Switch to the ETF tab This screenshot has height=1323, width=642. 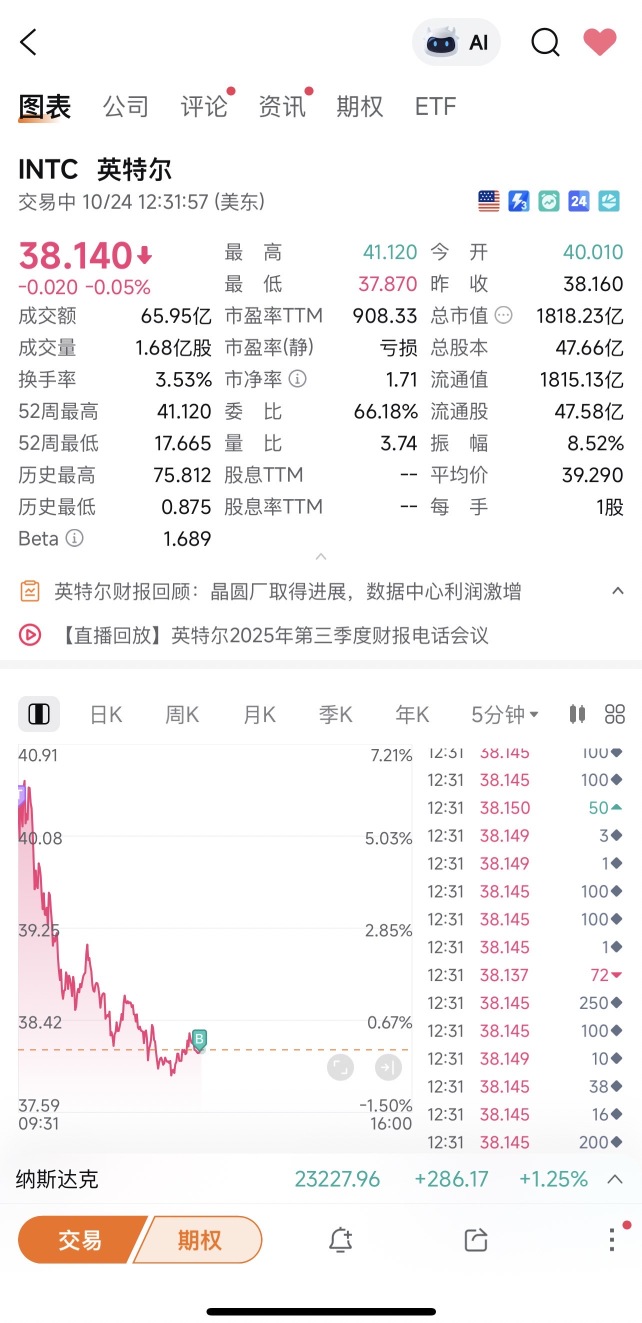(x=435, y=107)
